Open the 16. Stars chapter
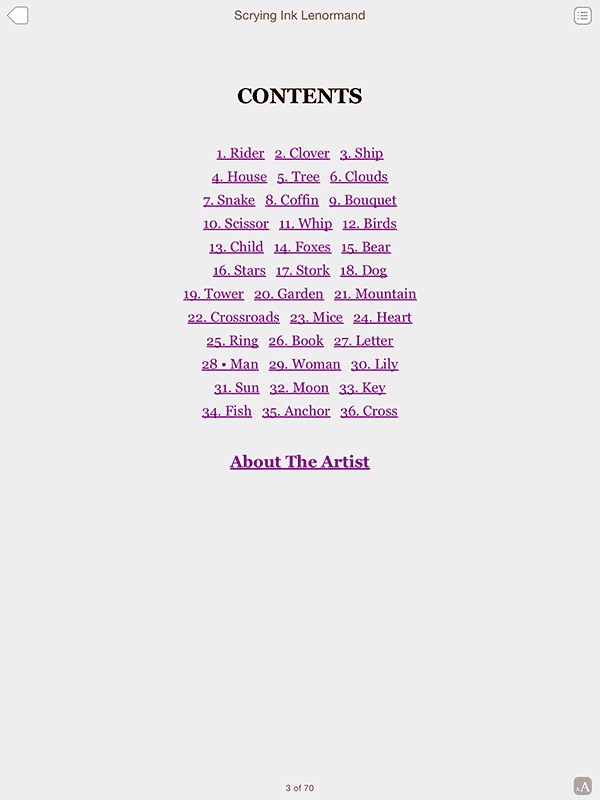 pos(239,271)
